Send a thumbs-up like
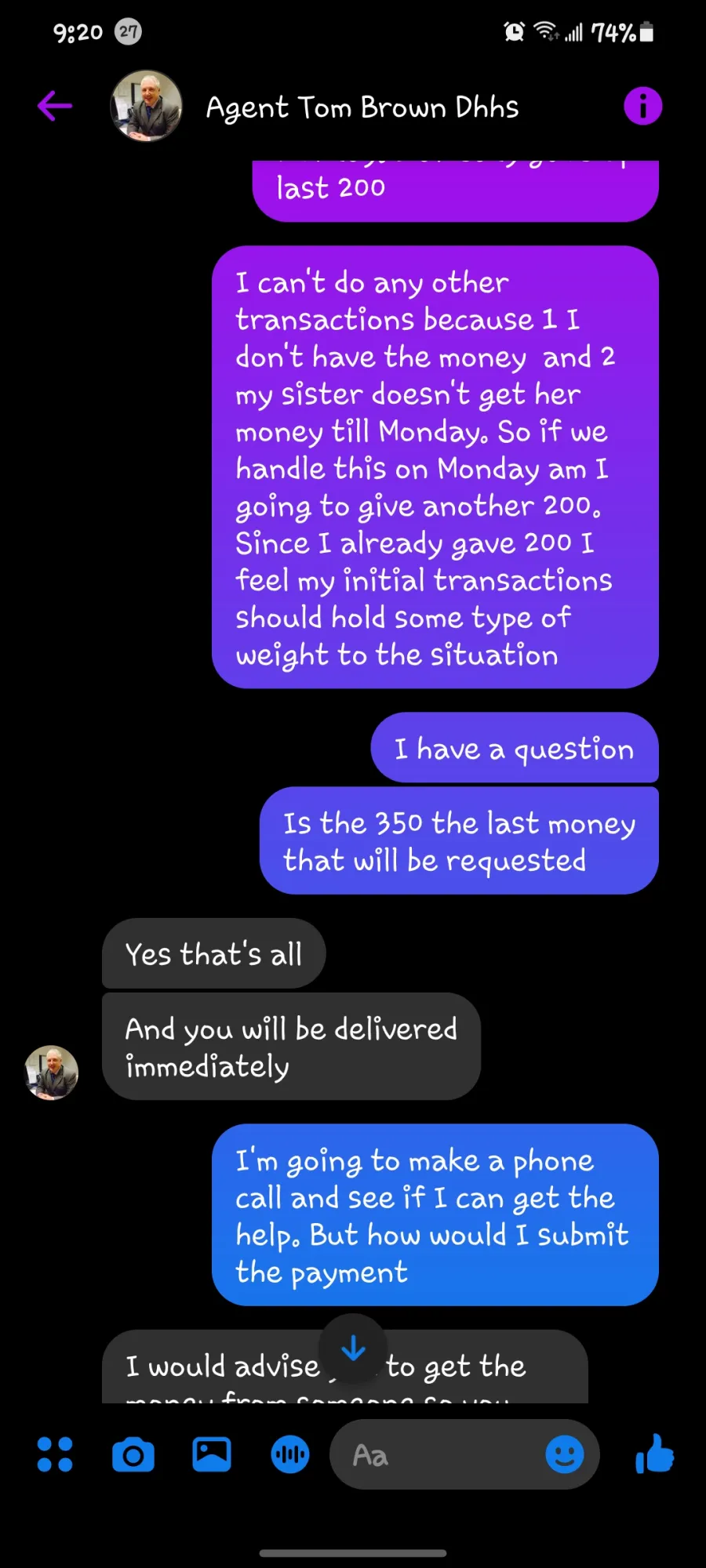Image resolution: width=706 pixels, height=1568 pixels. tap(655, 1454)
